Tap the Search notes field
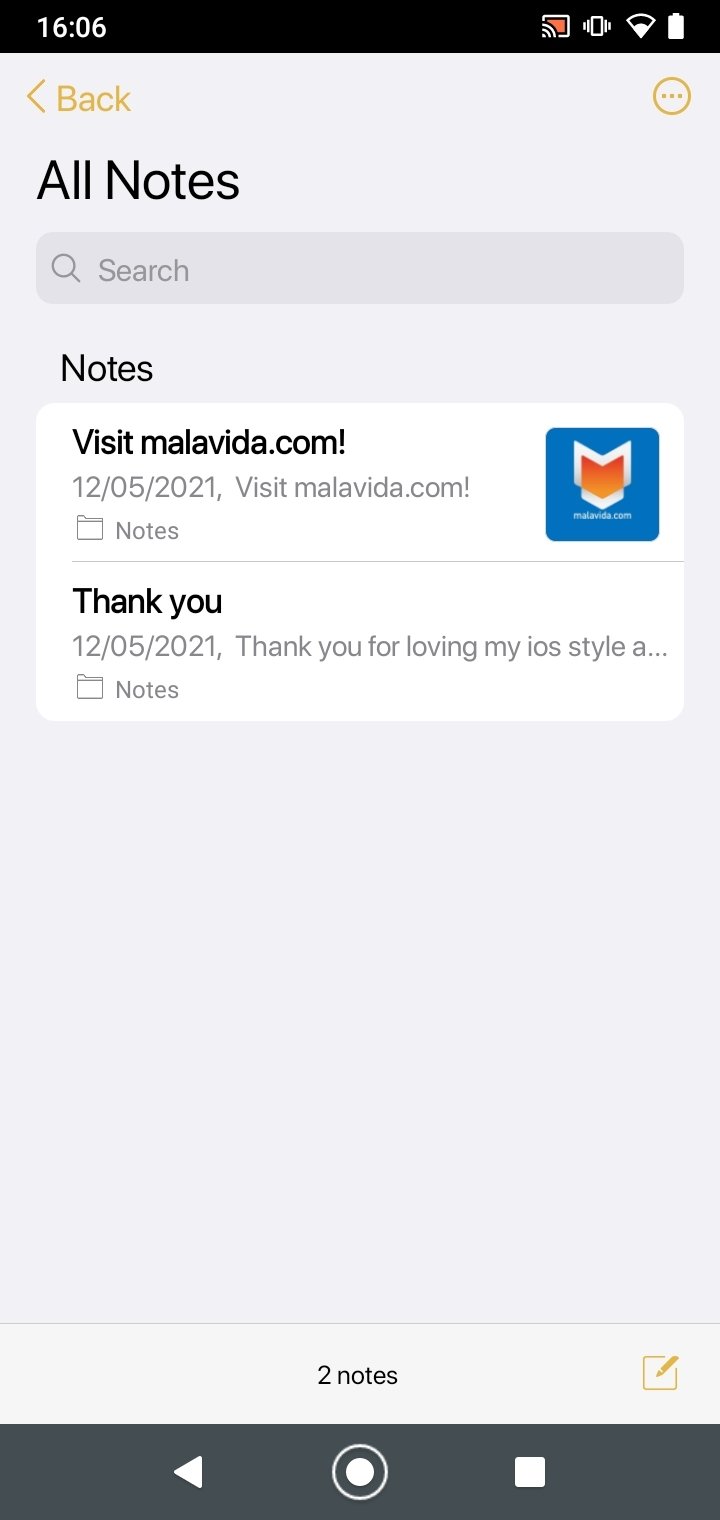Image resolution: width=720 pixels, height=1520 pixels. (x=360, y=269)
